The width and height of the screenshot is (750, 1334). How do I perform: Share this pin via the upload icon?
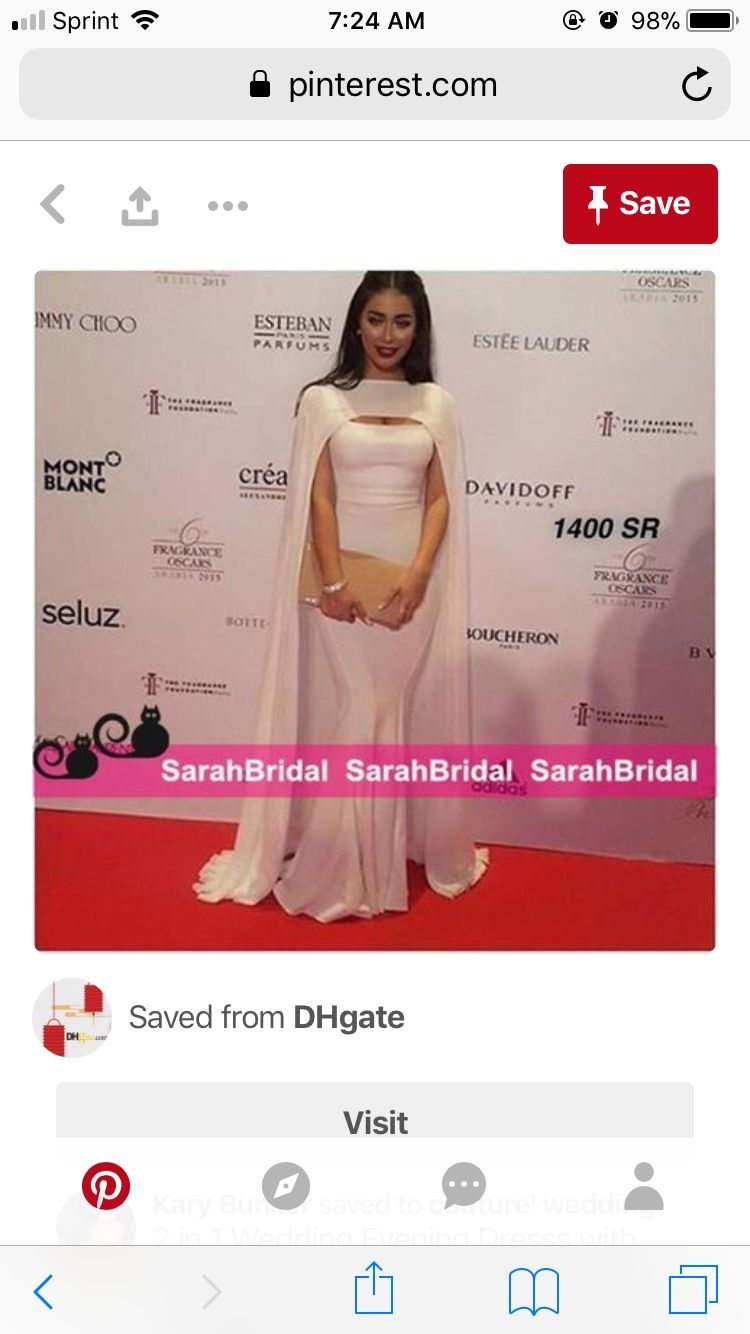pyautogui.click(x=140, y=206)
